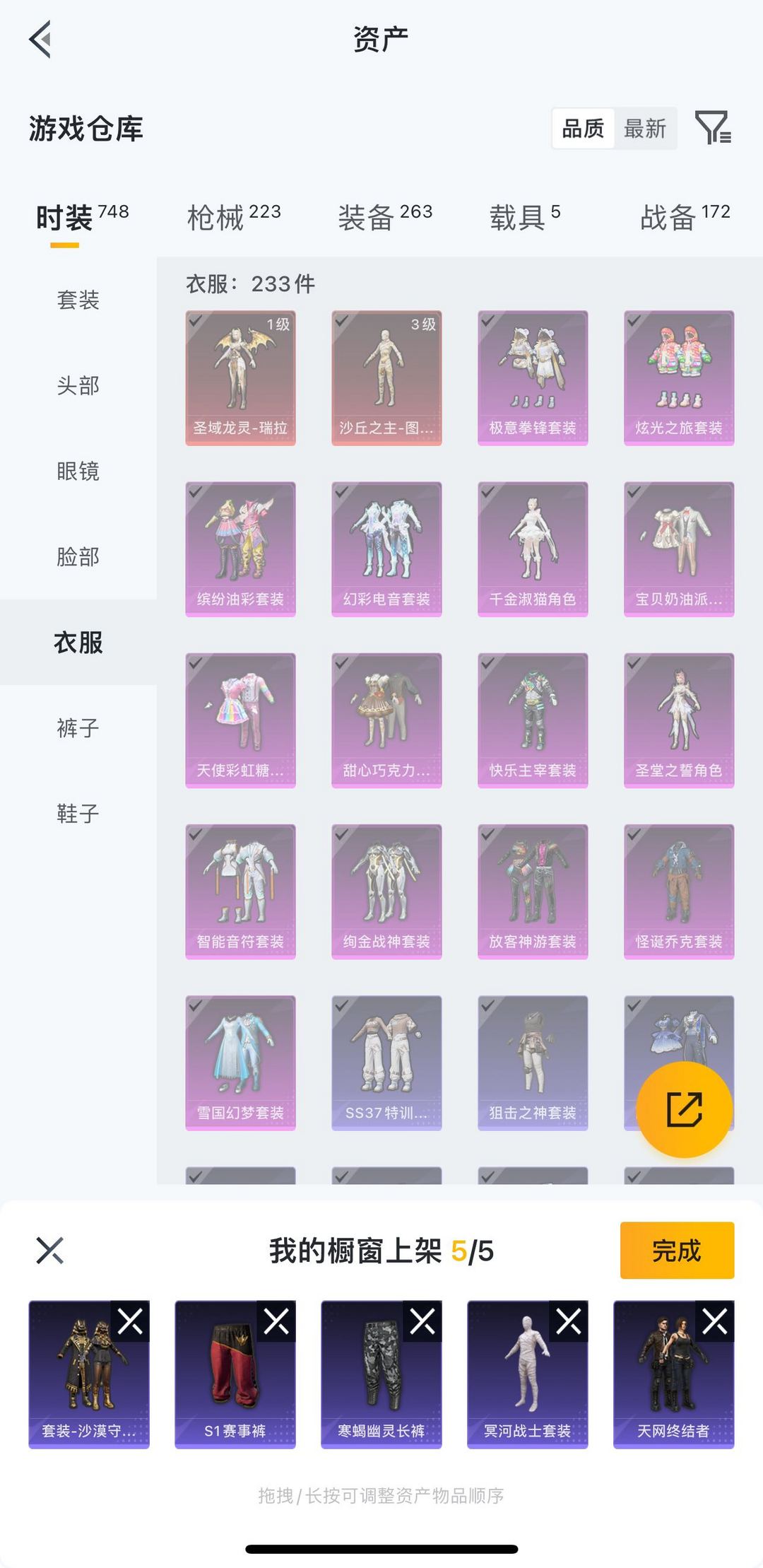Select the 圣域龙灵-瑞拉 outfit
The image size is (763, 1568).
point(240,378)
